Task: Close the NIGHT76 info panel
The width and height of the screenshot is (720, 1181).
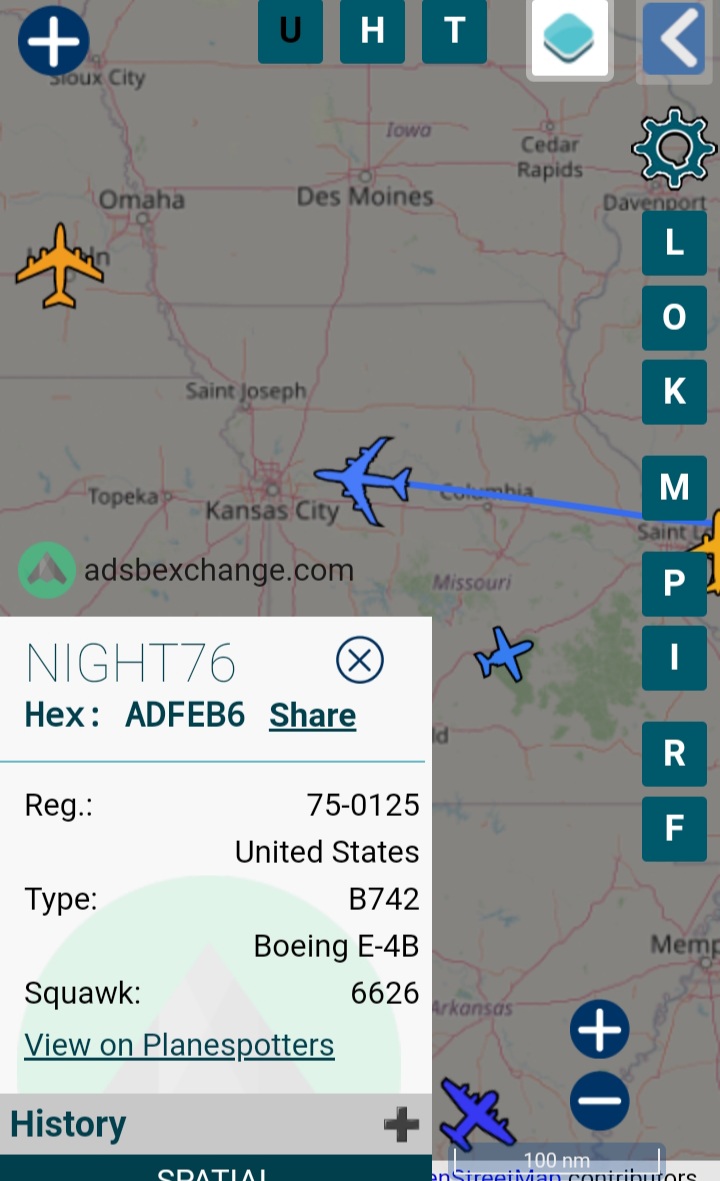Action: coord(359,660)
